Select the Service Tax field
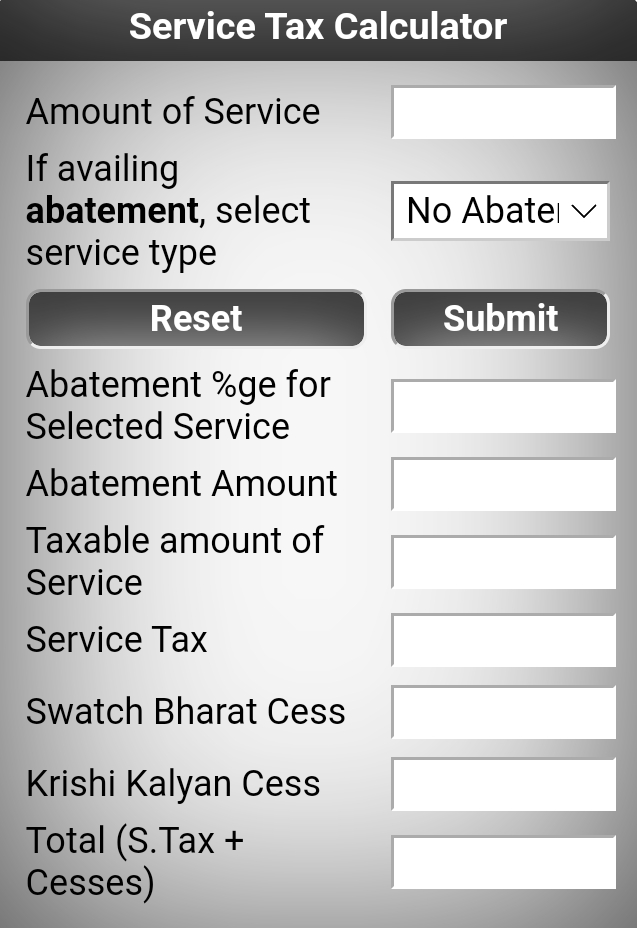637x928 pixels. (x=504, y=640)
